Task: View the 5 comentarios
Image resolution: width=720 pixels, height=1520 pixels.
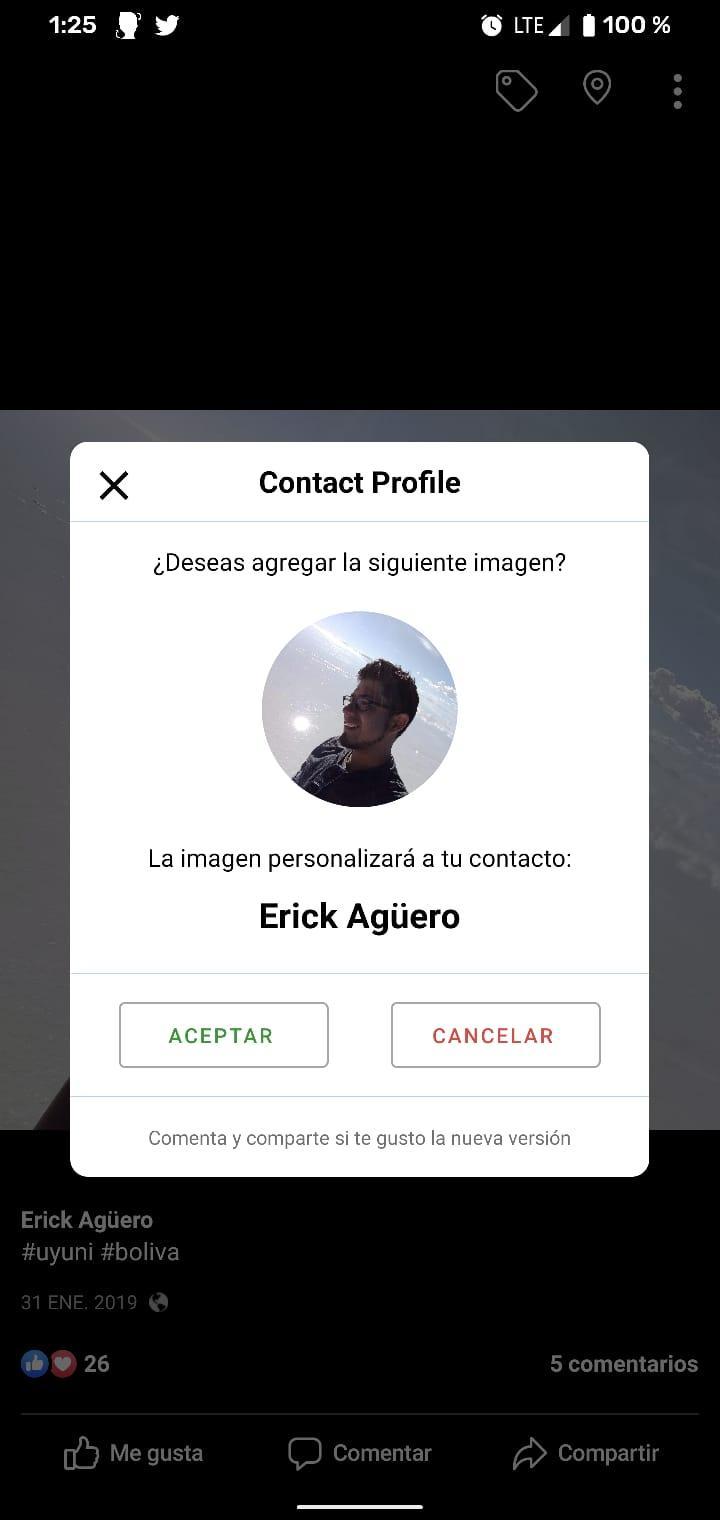Action: pos(623,1364)
